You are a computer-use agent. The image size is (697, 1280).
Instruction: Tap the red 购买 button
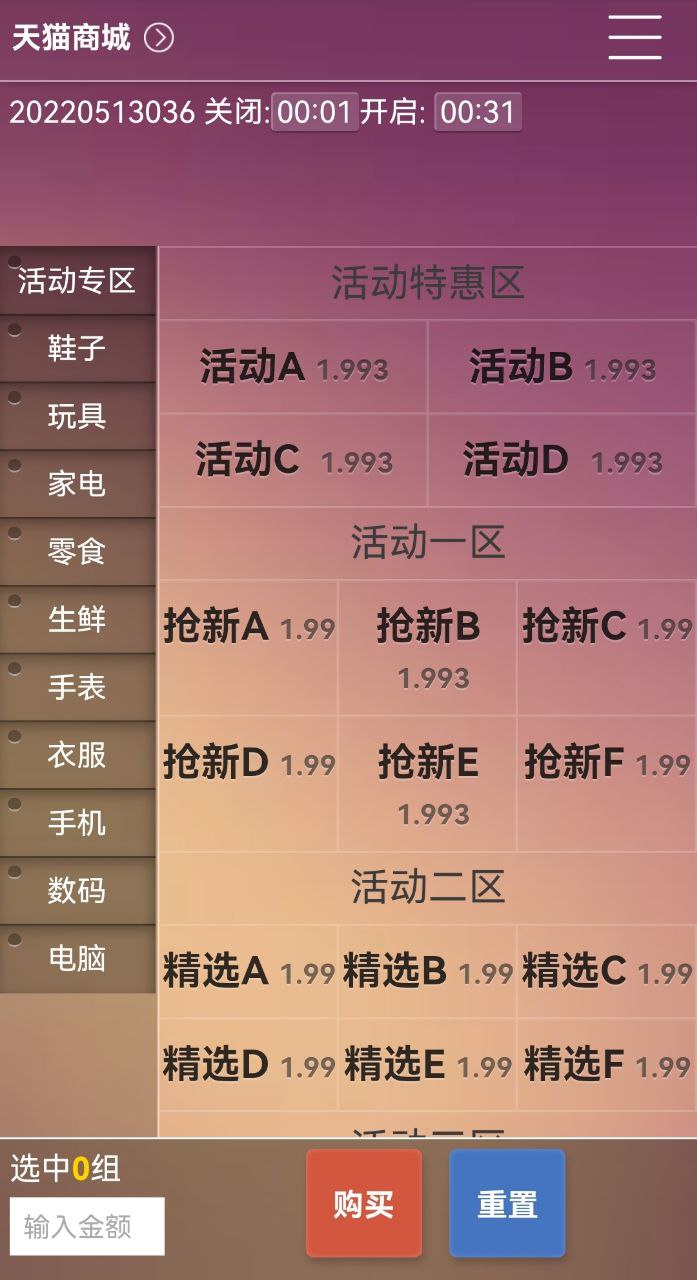click(364, 1203)
